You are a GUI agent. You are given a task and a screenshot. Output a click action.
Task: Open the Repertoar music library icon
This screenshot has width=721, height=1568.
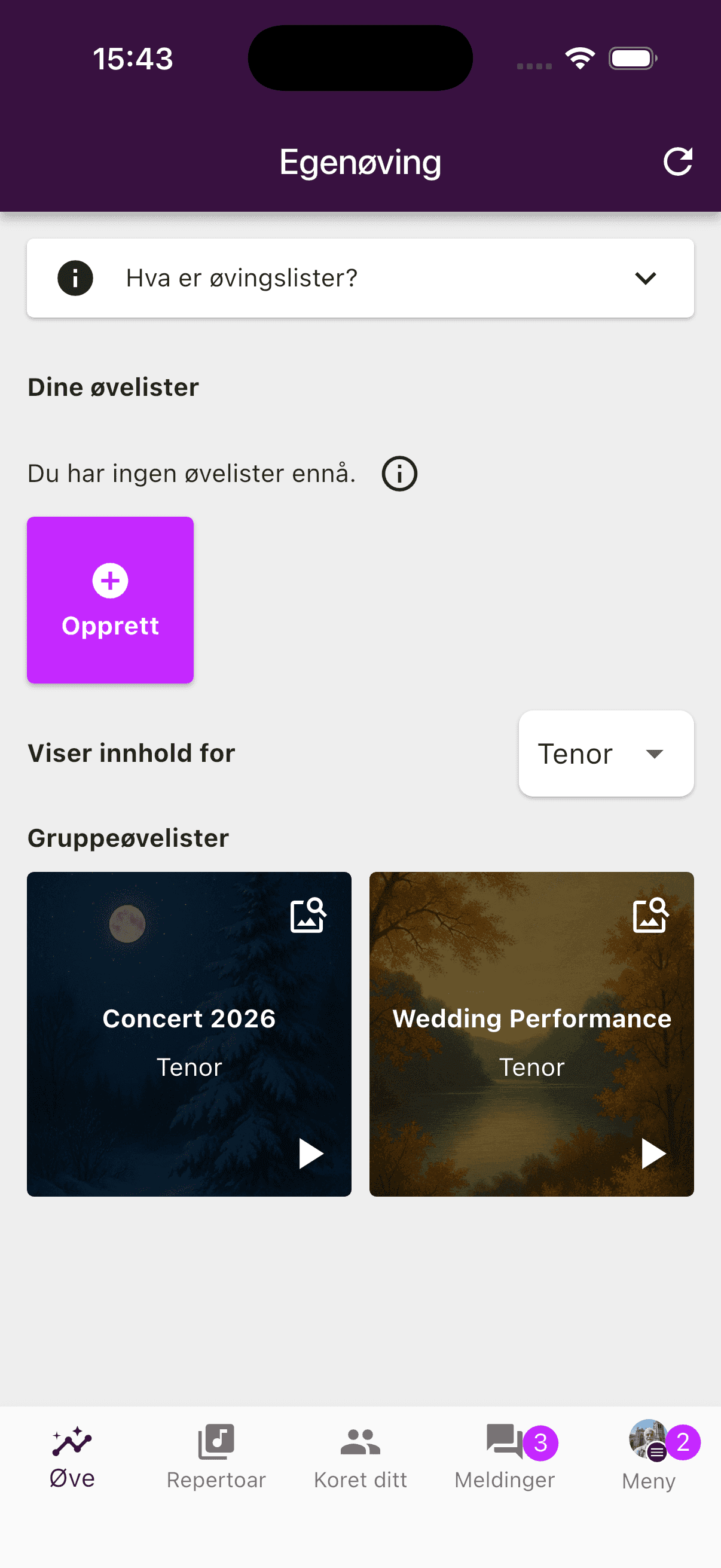[x=215, y=1441]
